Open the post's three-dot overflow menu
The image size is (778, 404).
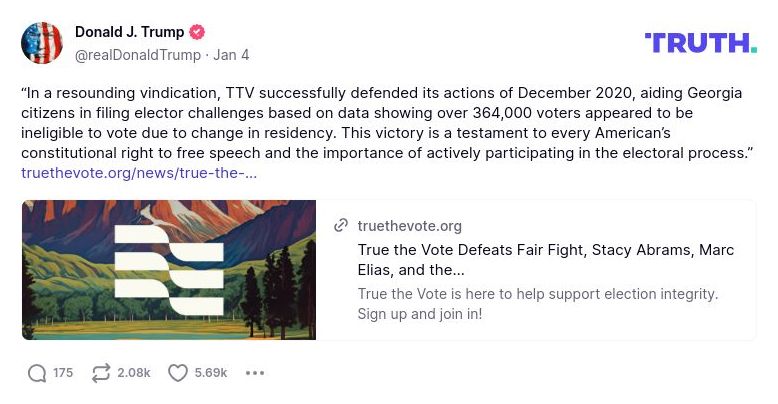click(255, 373)
